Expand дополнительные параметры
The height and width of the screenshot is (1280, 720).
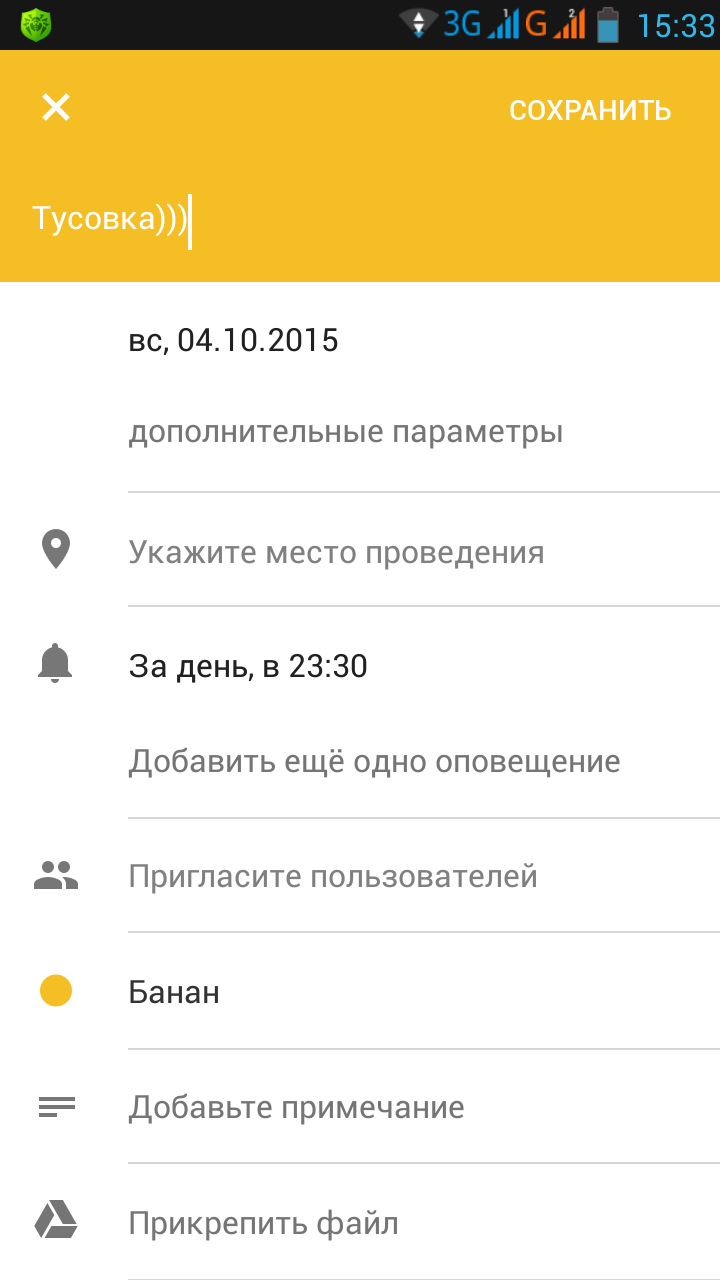pos(346,433)
